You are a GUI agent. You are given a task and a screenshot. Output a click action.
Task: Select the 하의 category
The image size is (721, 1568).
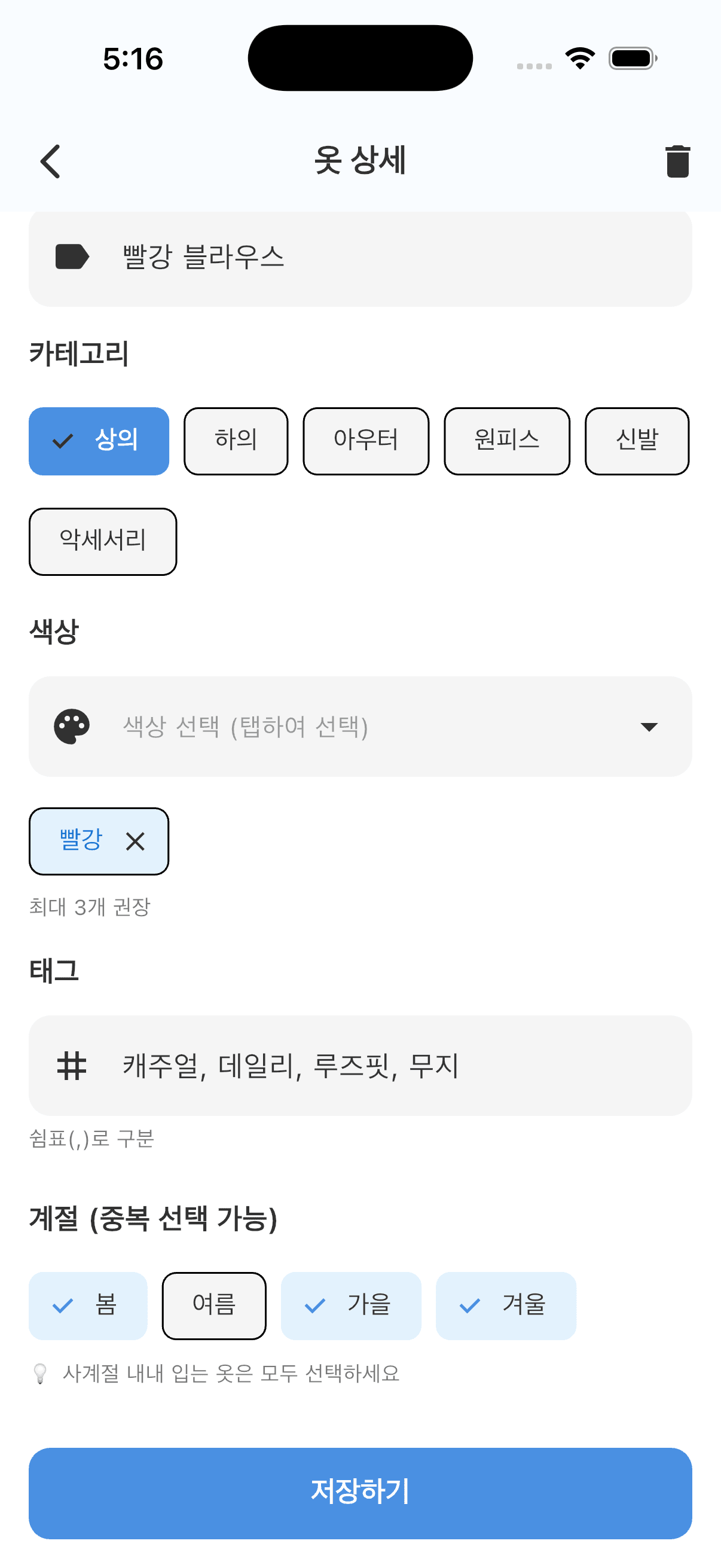click(236, 441)
